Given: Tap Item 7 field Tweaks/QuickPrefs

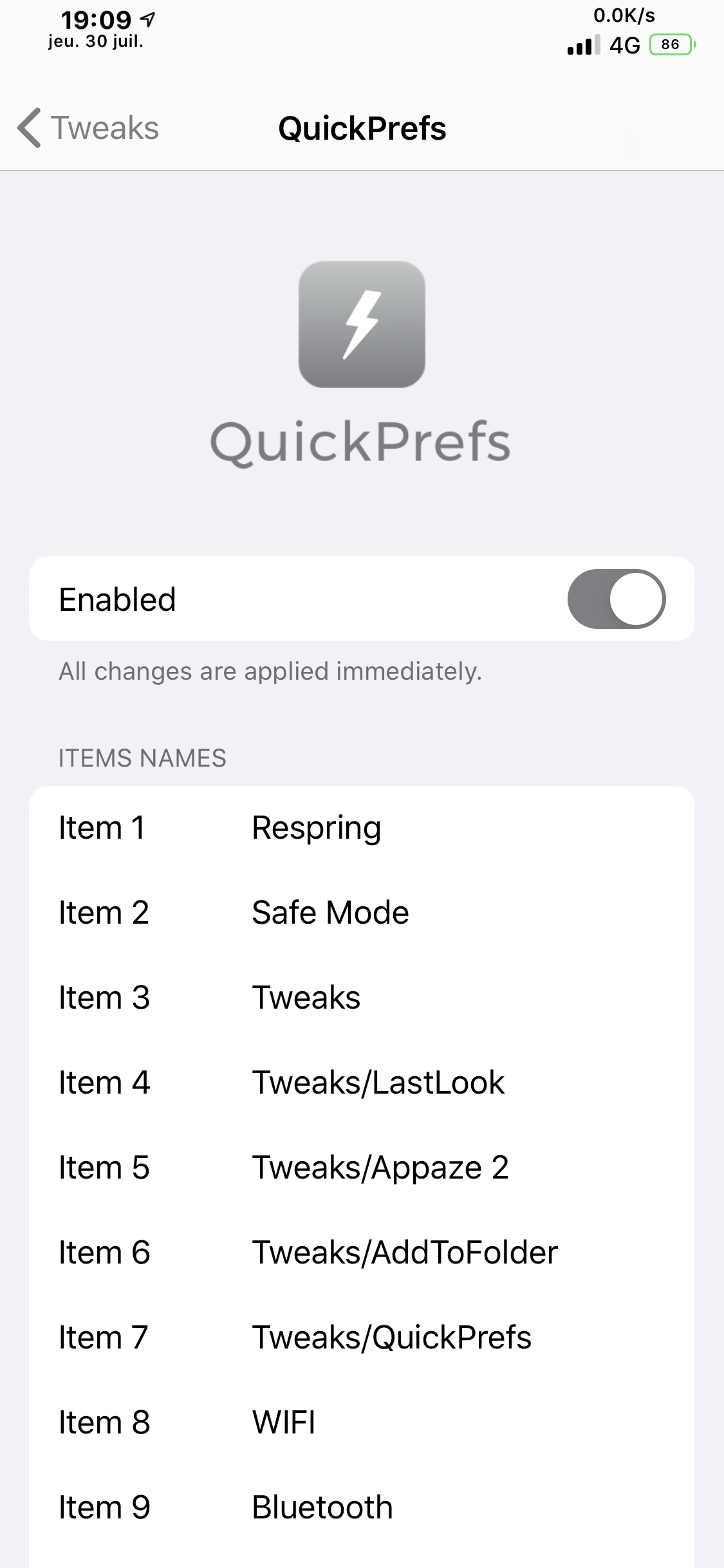Looking at the screenshot, I should (x=457, y=1338).
